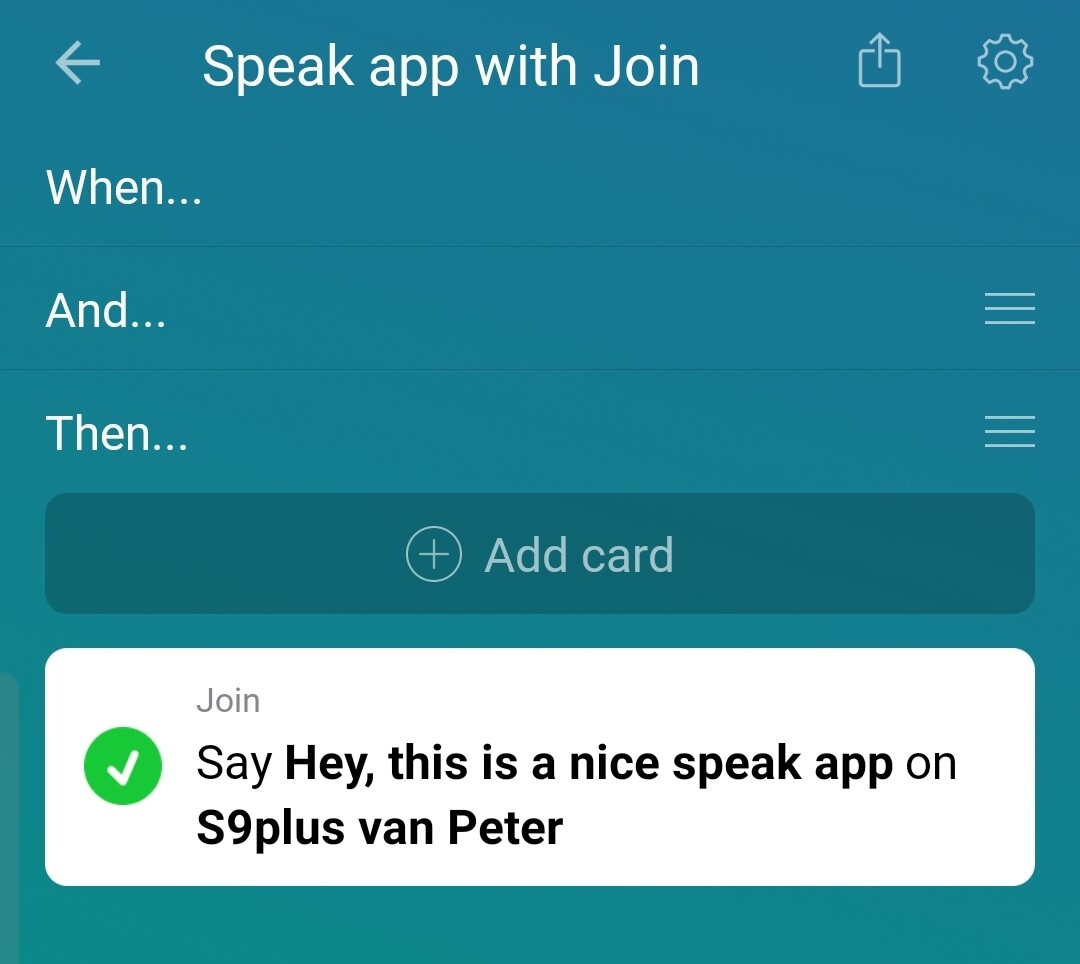Screen dimensions: 1080x964
Task: Share the Speak app with Join flow
Action: (x=879, y=62)
